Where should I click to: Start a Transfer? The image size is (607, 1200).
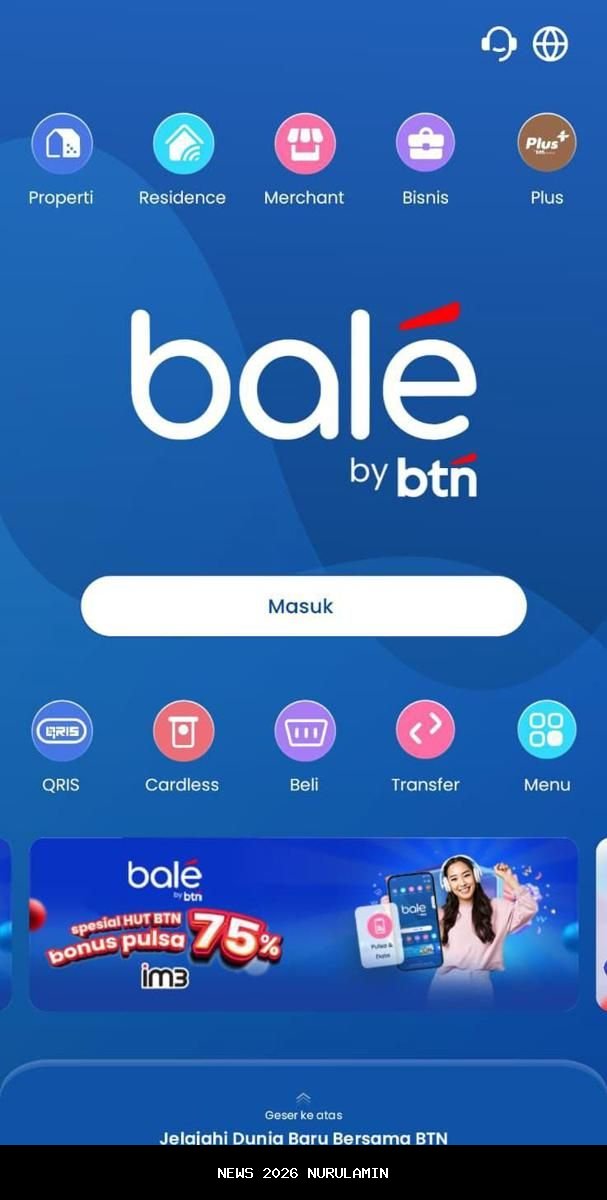coord(425,732)
